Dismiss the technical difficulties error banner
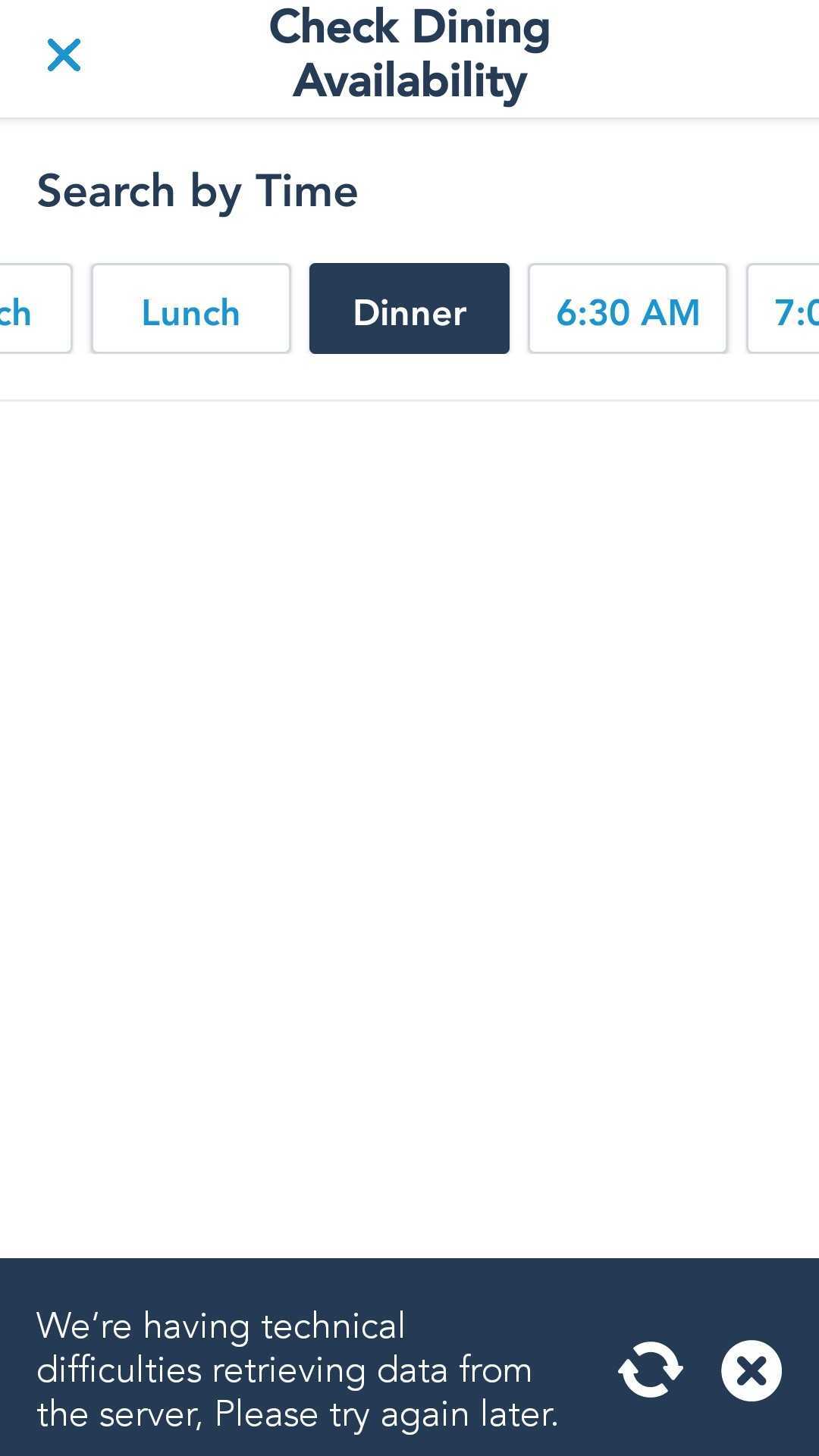Screen dimensions: 819x1456 751,1370
